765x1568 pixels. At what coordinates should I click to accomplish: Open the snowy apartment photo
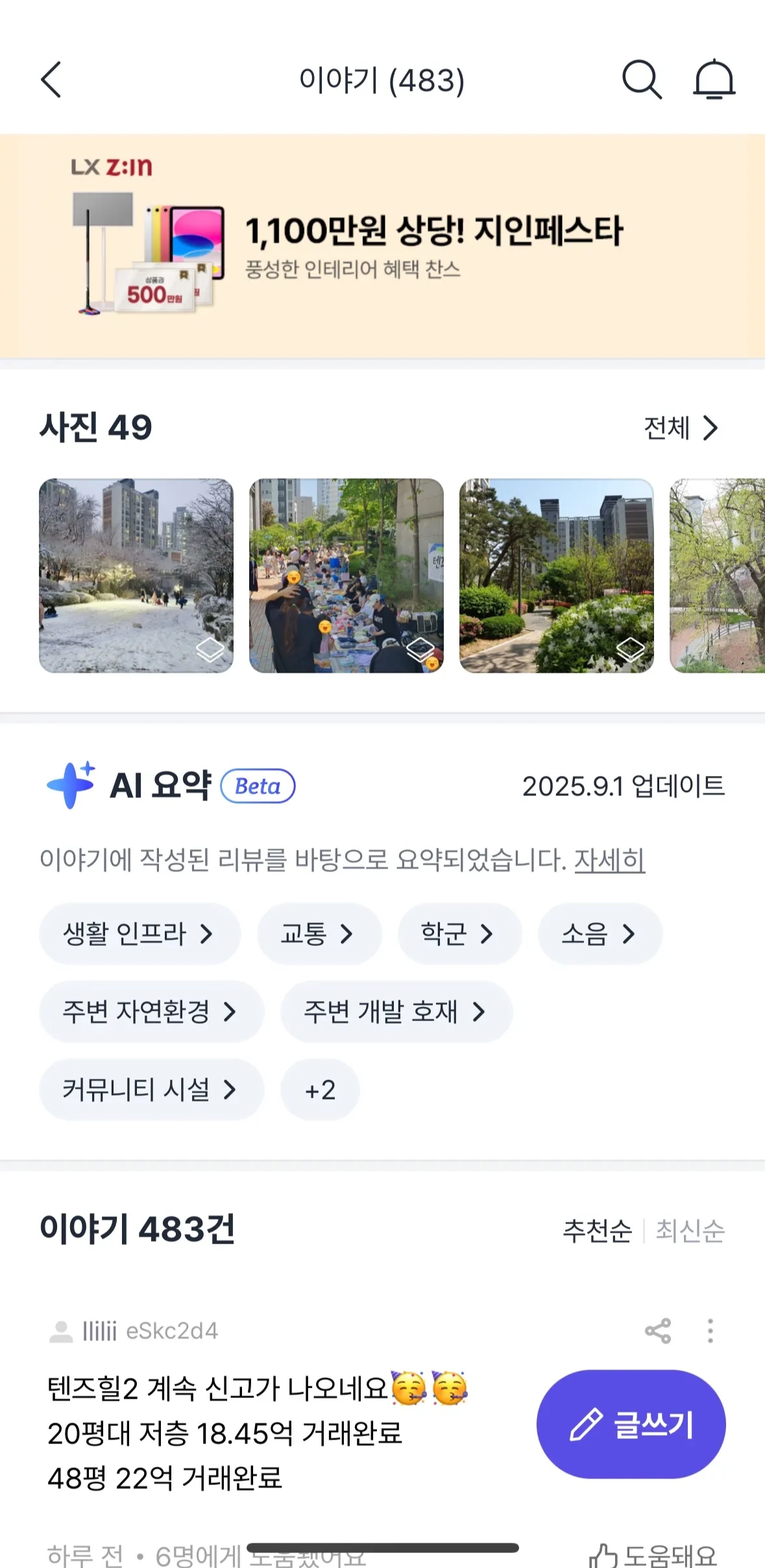136,576
